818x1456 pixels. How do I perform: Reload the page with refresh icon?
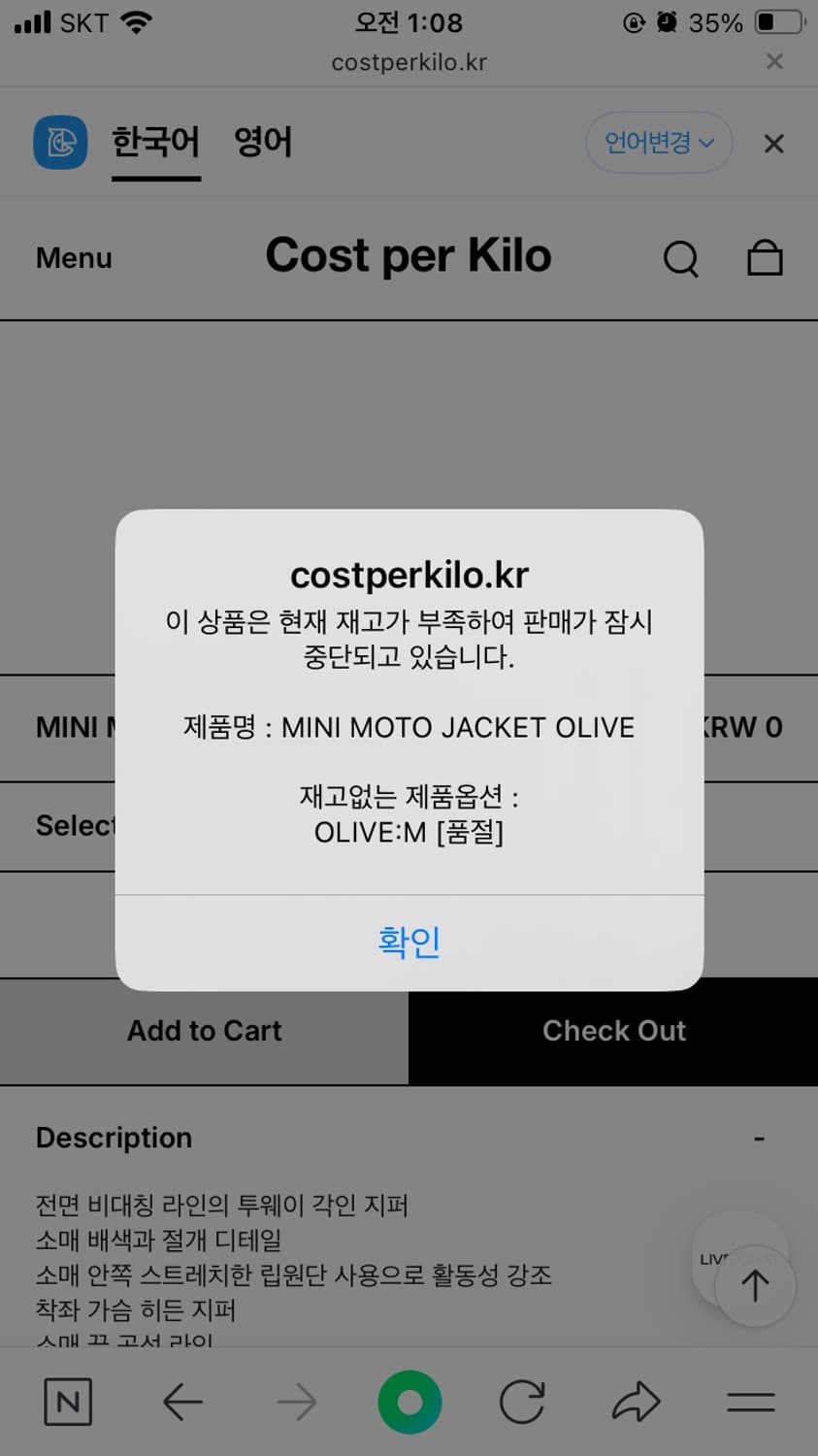pos(522,1402)
